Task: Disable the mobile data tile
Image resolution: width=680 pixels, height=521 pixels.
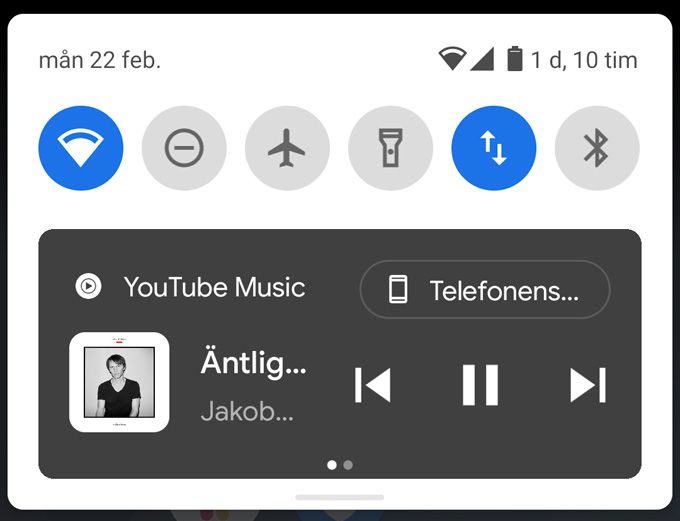Action: (x=493, y=149)
